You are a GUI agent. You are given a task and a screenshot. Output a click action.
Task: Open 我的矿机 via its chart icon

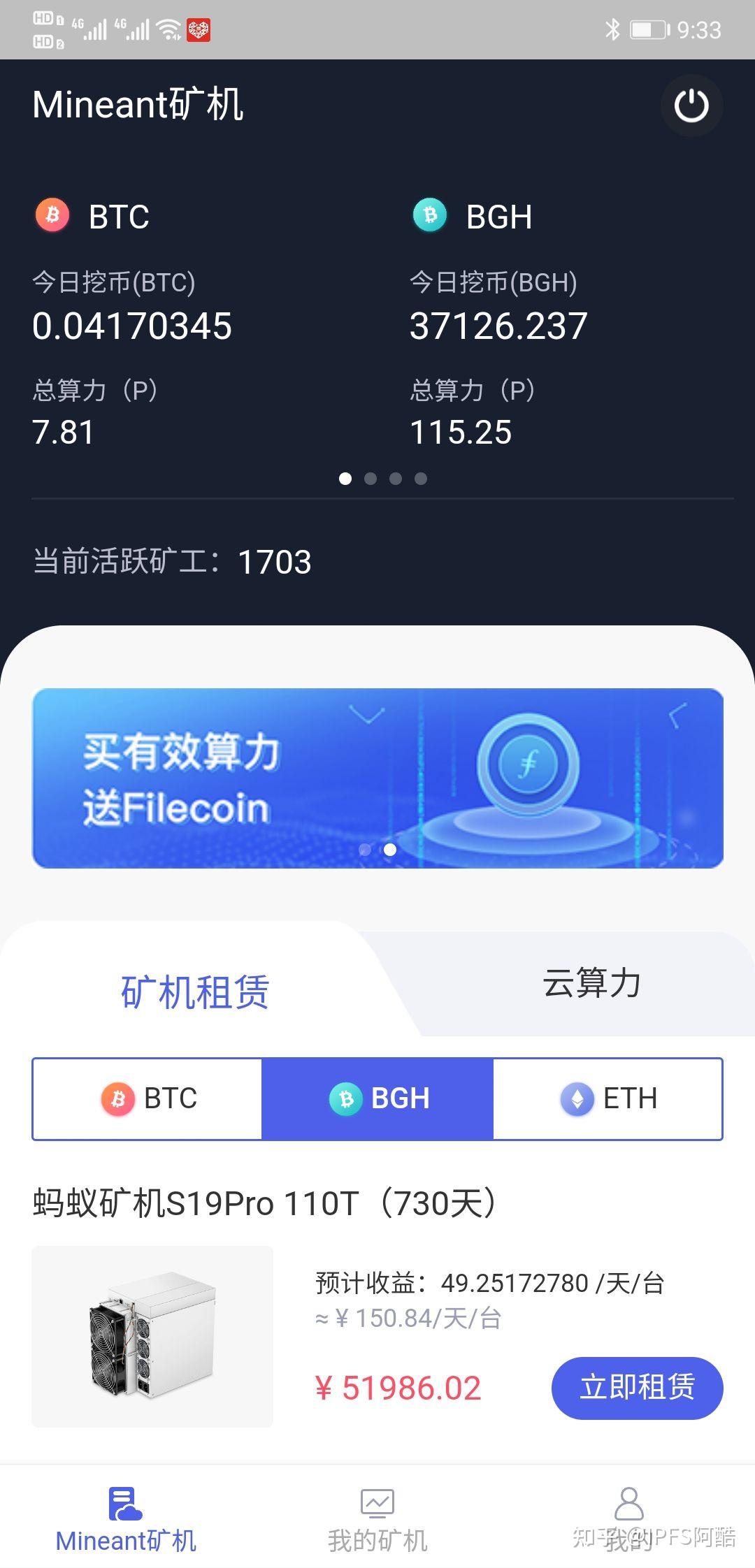377,1502
